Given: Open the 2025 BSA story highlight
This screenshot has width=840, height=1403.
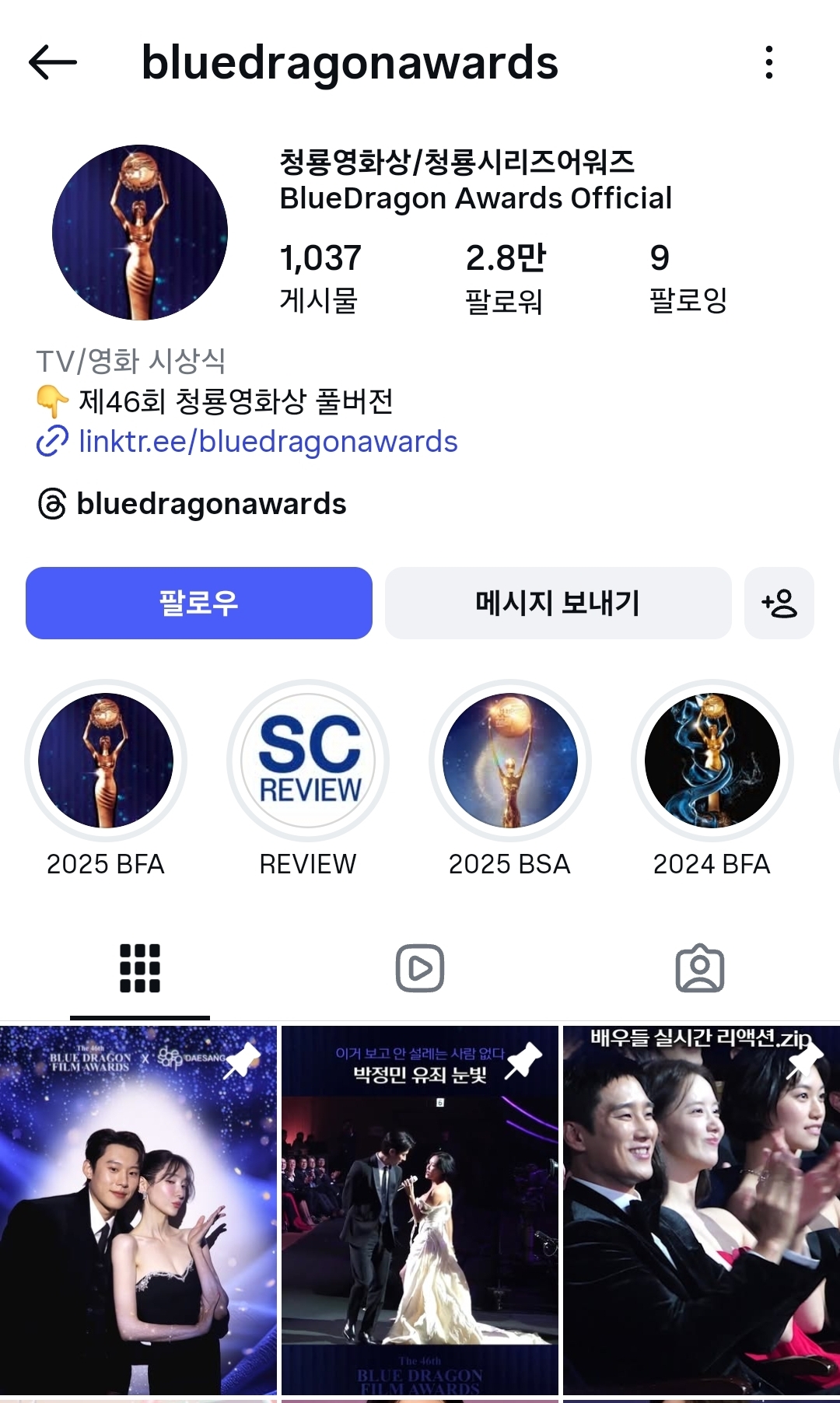Looking at the screenshot, I should pos(510,761).
